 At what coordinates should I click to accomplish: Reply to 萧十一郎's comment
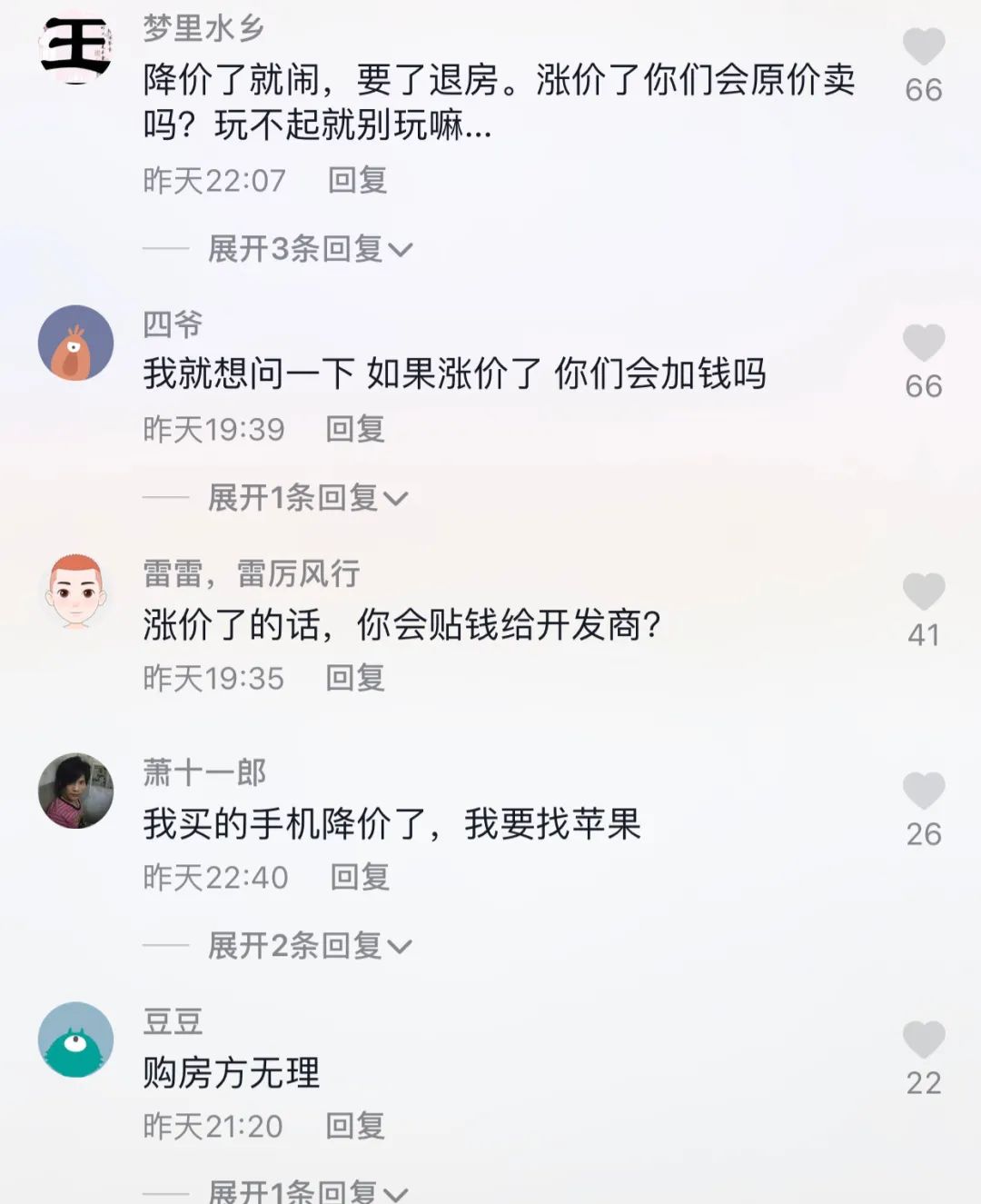(x=359, y=877)
